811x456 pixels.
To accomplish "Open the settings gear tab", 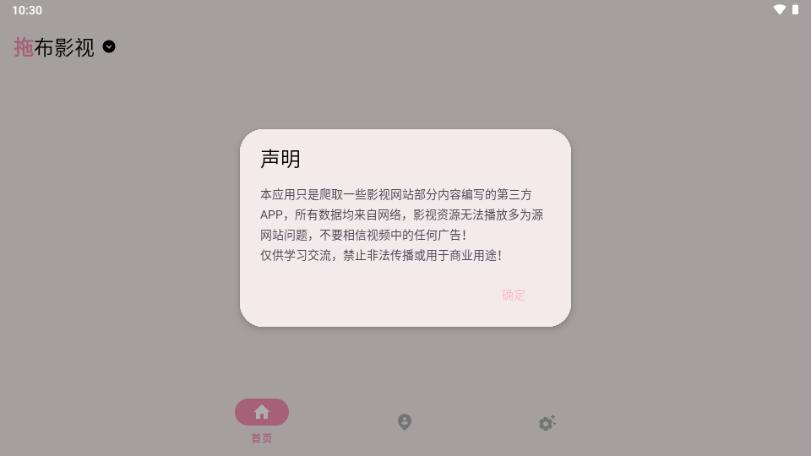I will [546, 423].
